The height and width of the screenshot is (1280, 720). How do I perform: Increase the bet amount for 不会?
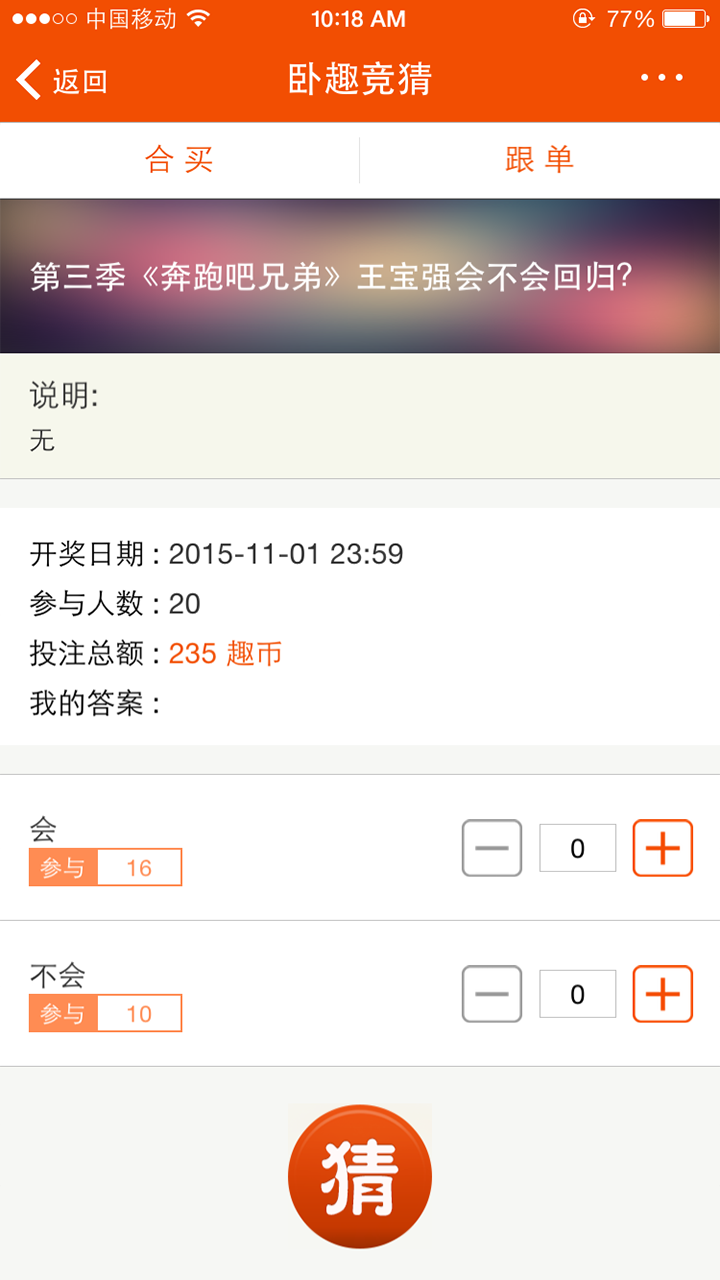coord(662,994)
